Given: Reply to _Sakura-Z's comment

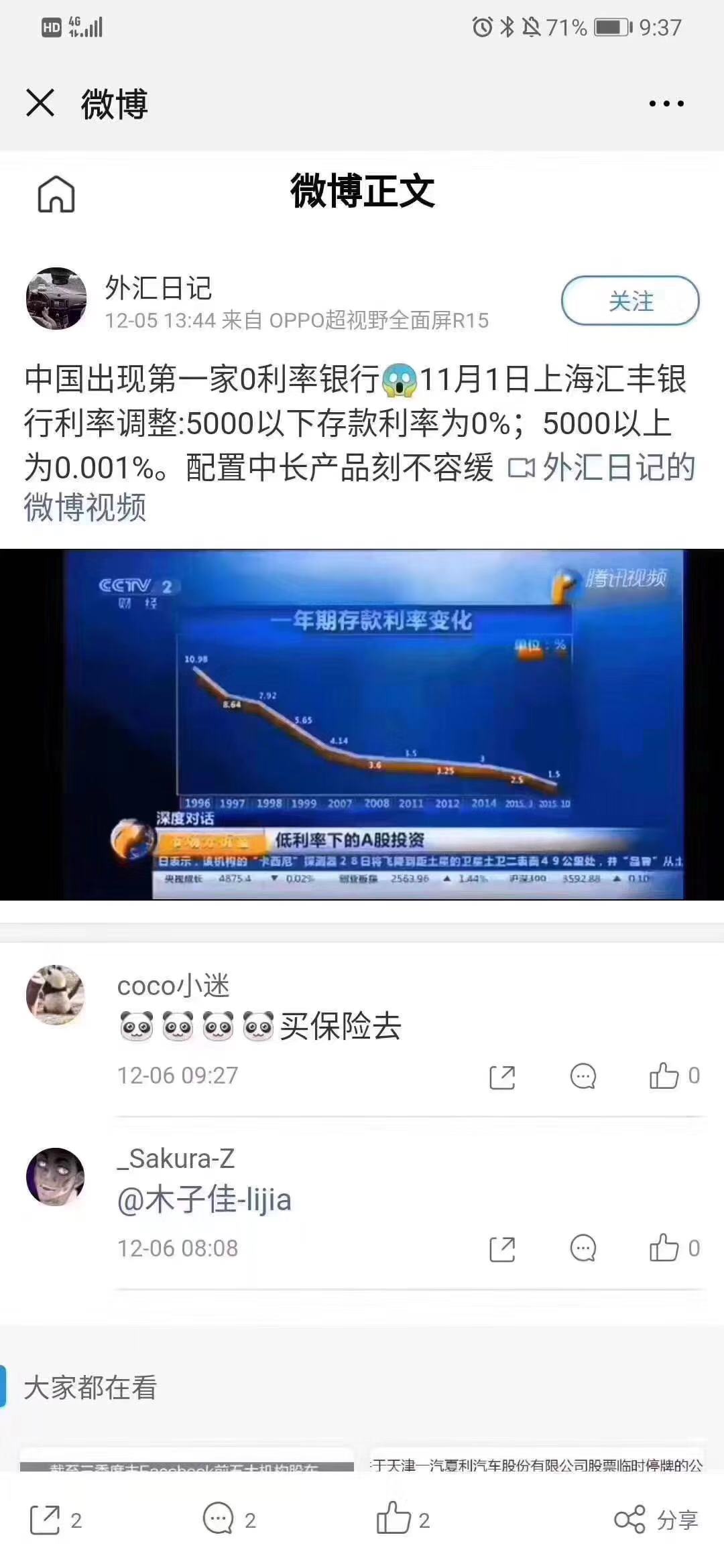Looking at the screenshot, I should [583, 1250].
